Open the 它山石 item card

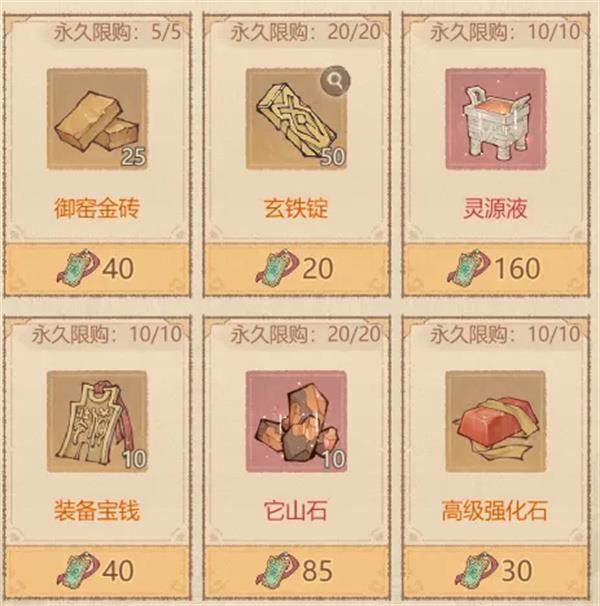click(x=296, y=421)
